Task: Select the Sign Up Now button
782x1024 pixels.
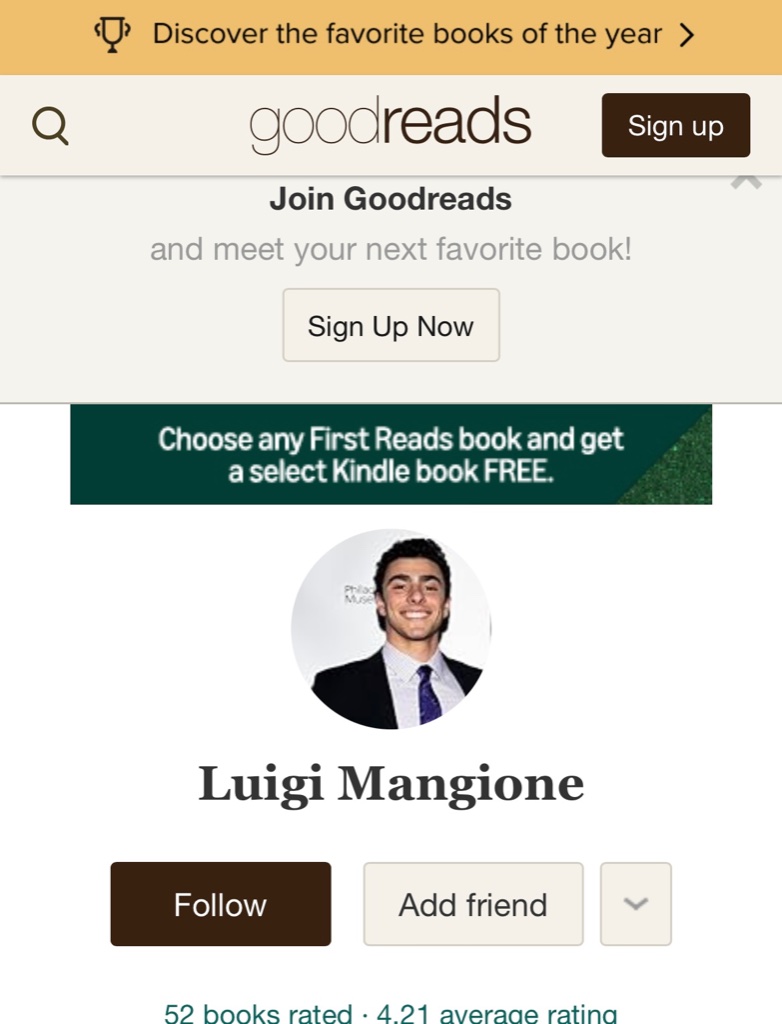Action: (x=391, y=326)
